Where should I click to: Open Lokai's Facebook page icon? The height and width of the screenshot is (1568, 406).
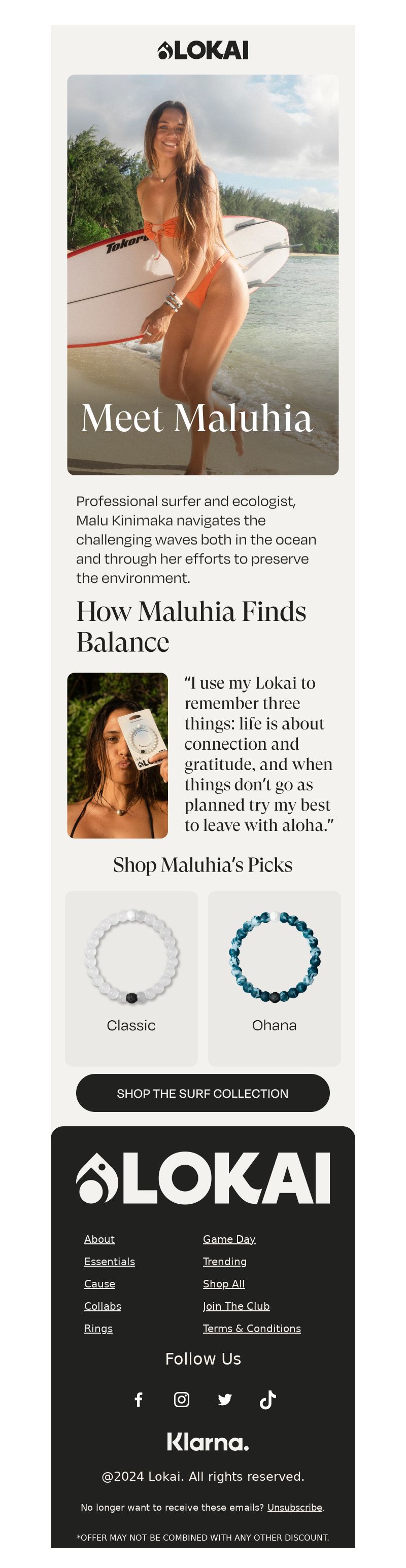(139, 1400)
